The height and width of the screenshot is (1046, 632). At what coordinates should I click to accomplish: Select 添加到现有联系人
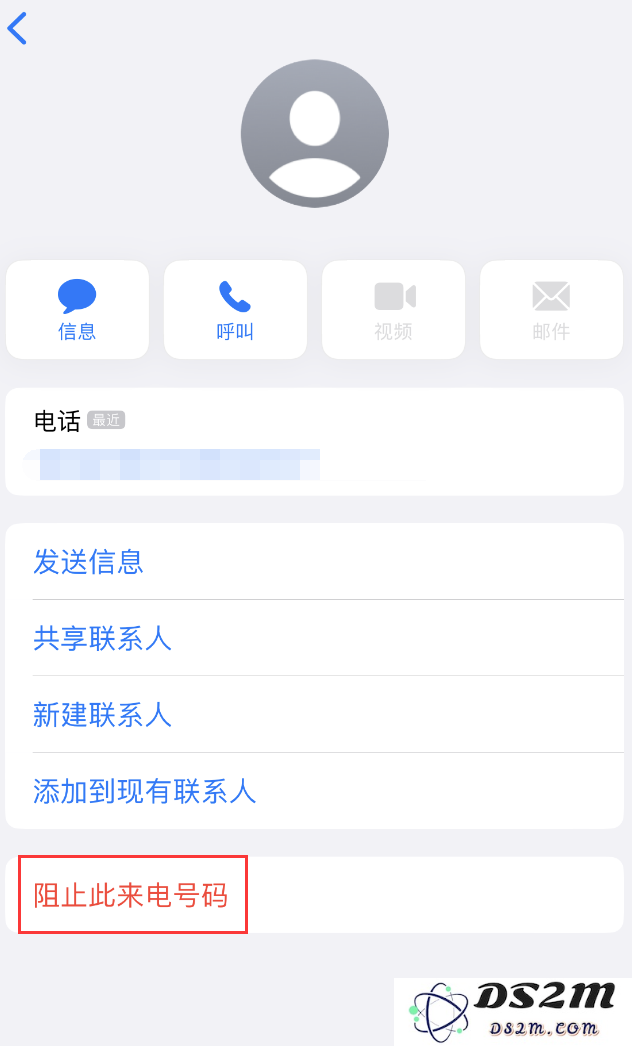click(x=314, y=791)
